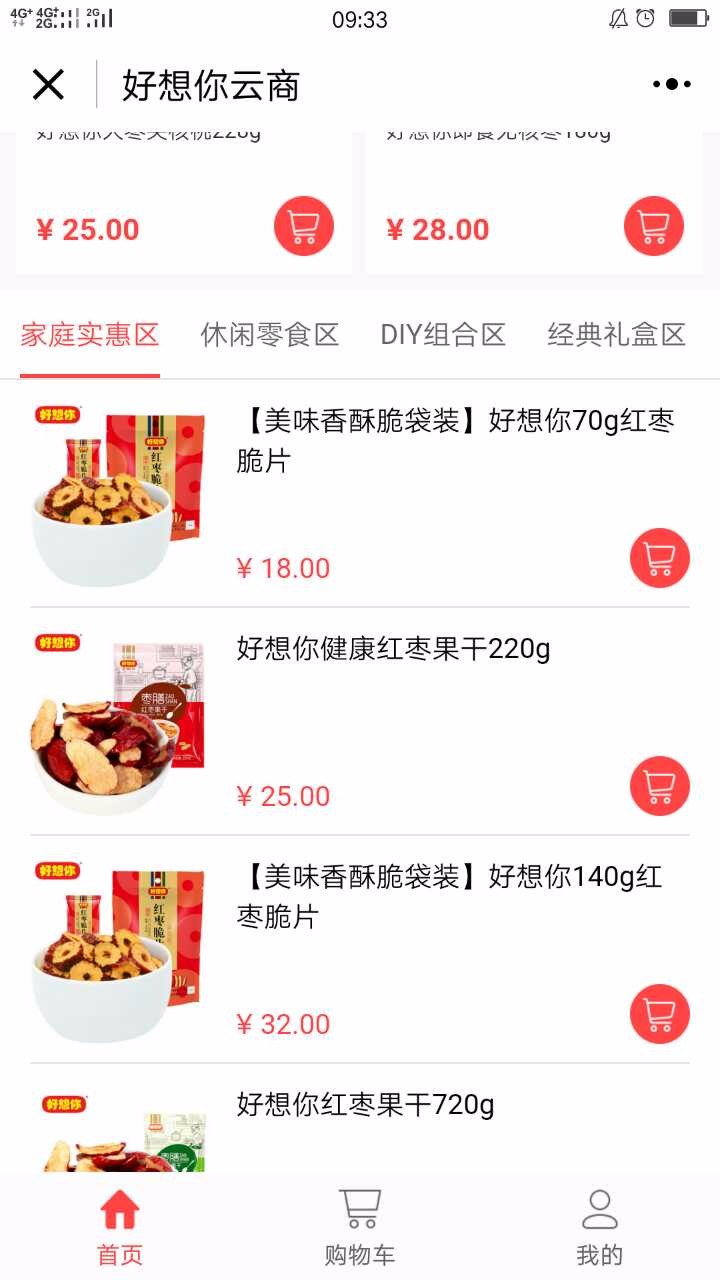Viewport: 720px width, 1280px height.
Task: Go to the 首页 home tab
Action: (120, 1227)
